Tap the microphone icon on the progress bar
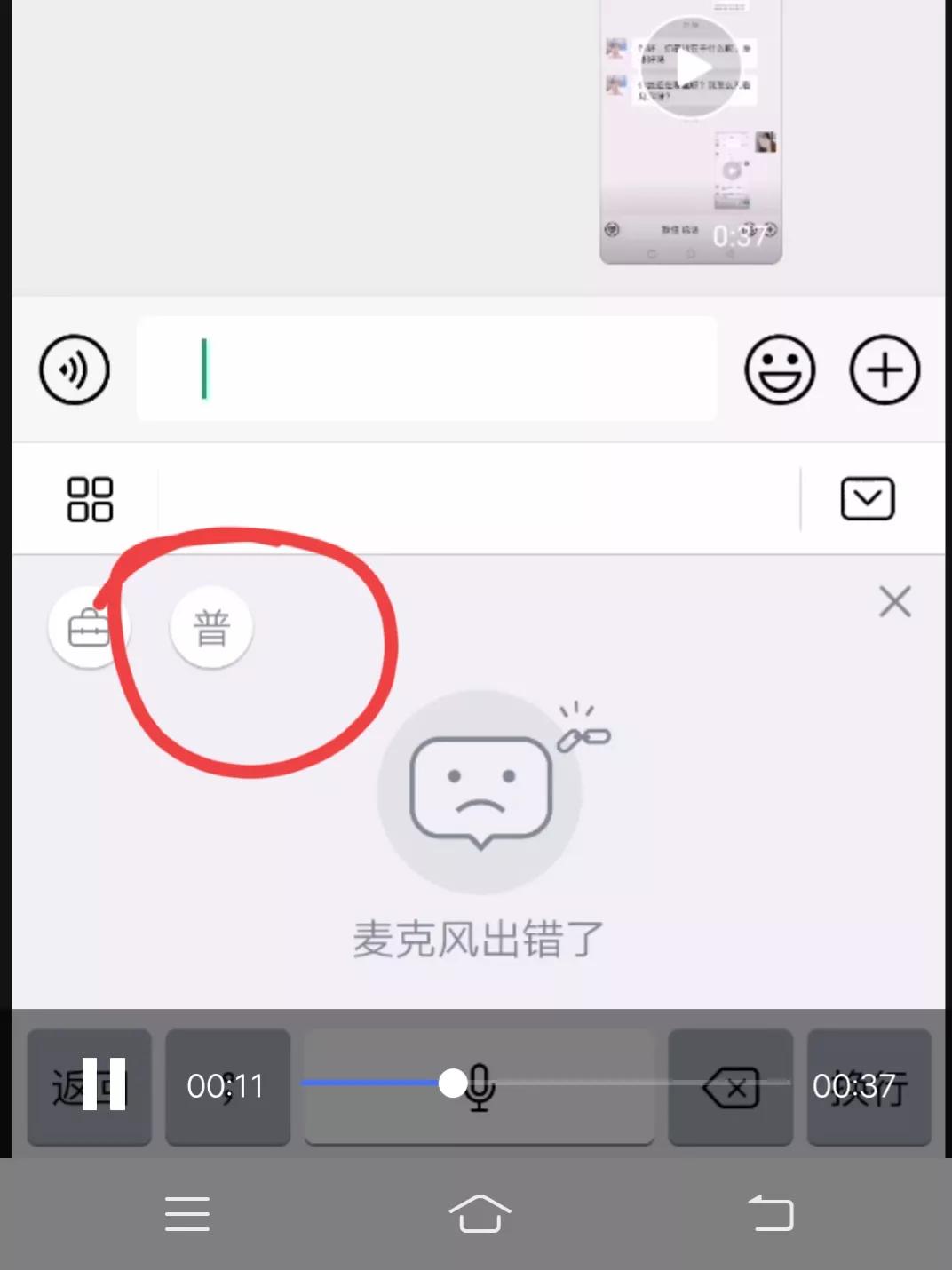 pos(480,1087)
